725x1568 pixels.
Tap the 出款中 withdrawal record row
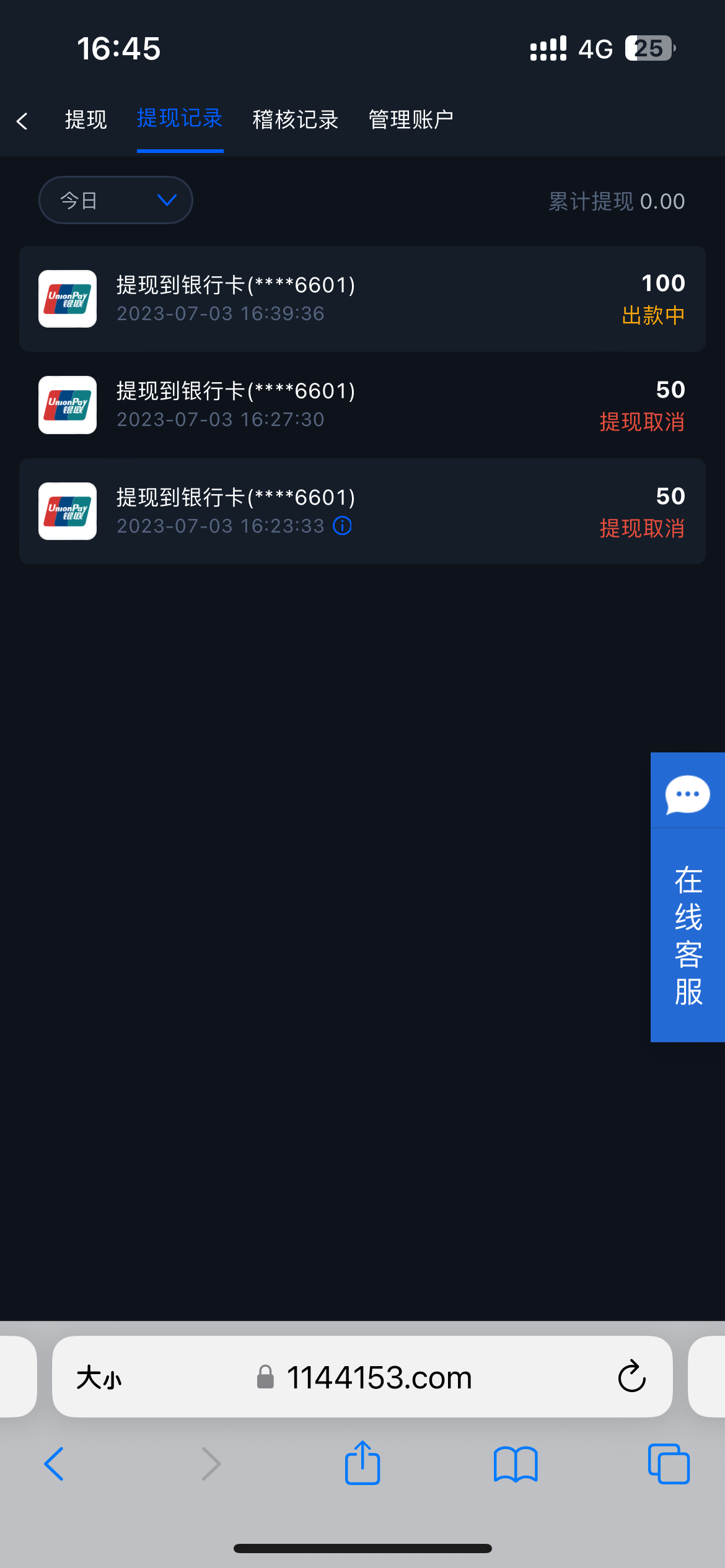tap(362, 299)
